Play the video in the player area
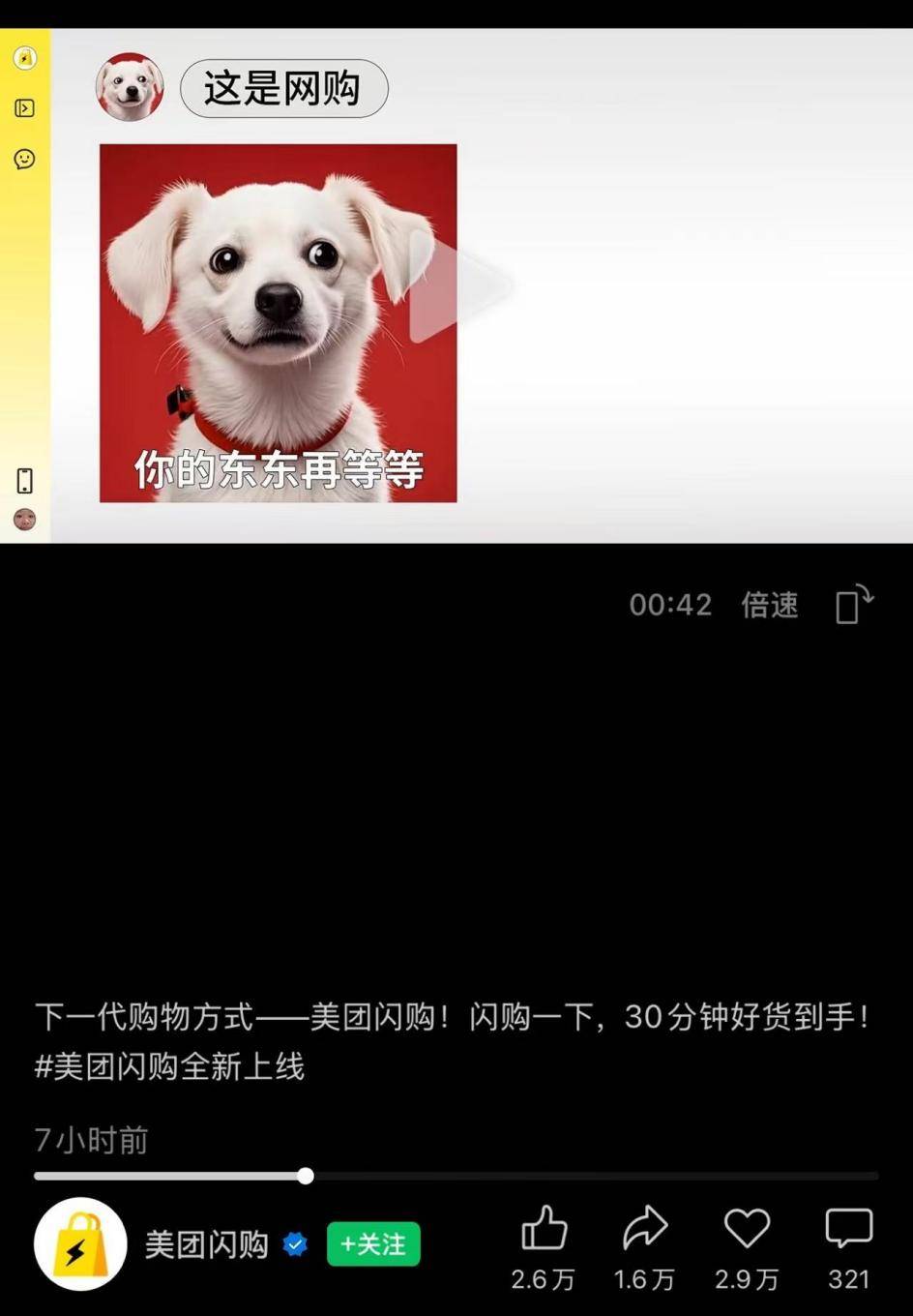Screen dimensions: 913x1316 [455, 285]
